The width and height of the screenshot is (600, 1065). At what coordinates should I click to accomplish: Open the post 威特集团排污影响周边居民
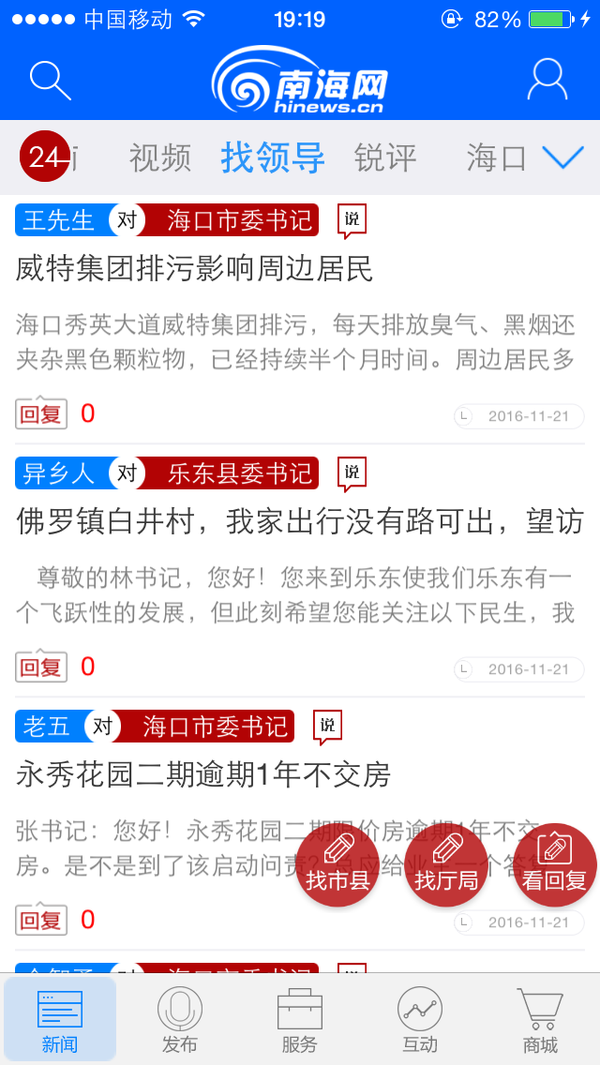(x=195, y=269)
